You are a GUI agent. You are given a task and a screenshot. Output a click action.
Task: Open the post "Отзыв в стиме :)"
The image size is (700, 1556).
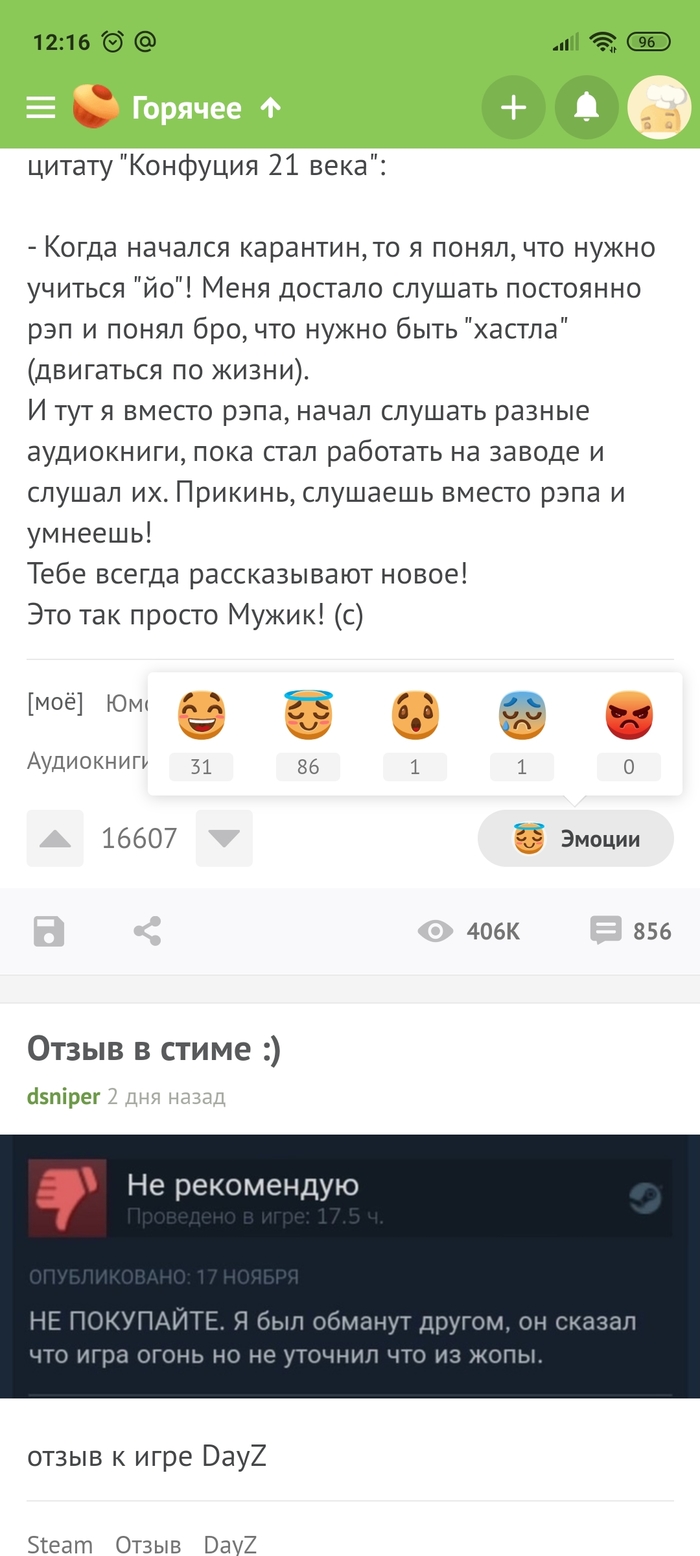click(x=154, y=1048)
